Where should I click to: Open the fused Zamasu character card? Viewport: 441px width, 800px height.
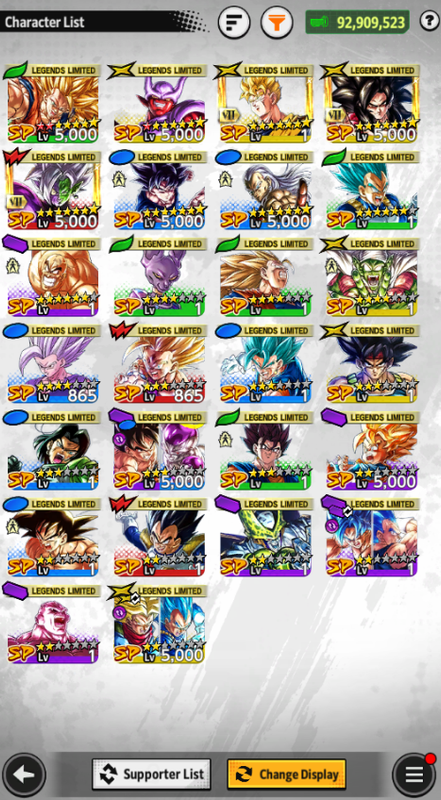tap(53, 190)
